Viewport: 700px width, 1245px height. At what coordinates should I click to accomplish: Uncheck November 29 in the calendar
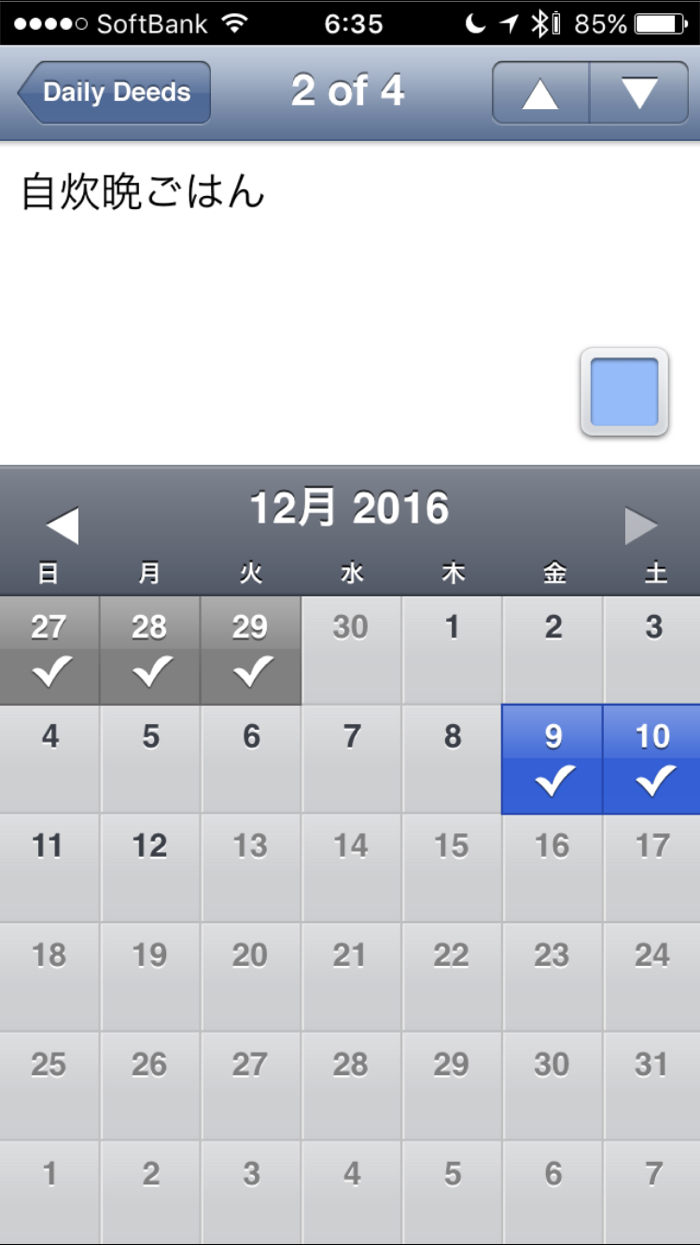click(250, 651)
